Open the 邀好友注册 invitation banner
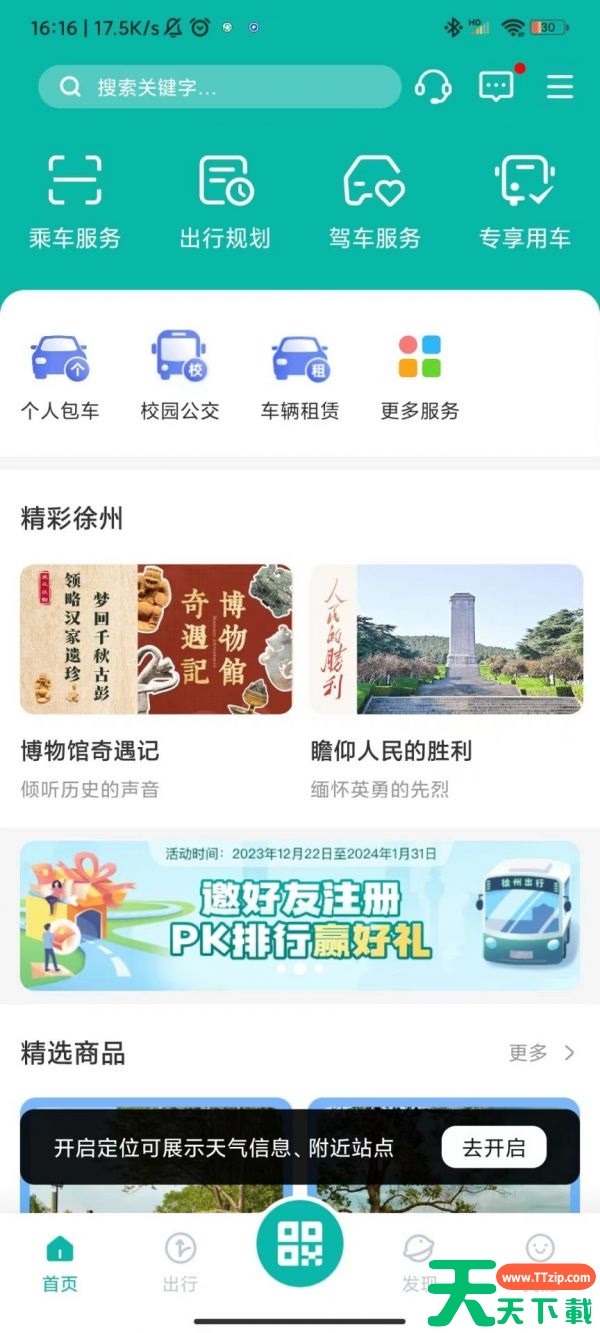This screenshot has width=600, height=1333. [x=300, y=915]
